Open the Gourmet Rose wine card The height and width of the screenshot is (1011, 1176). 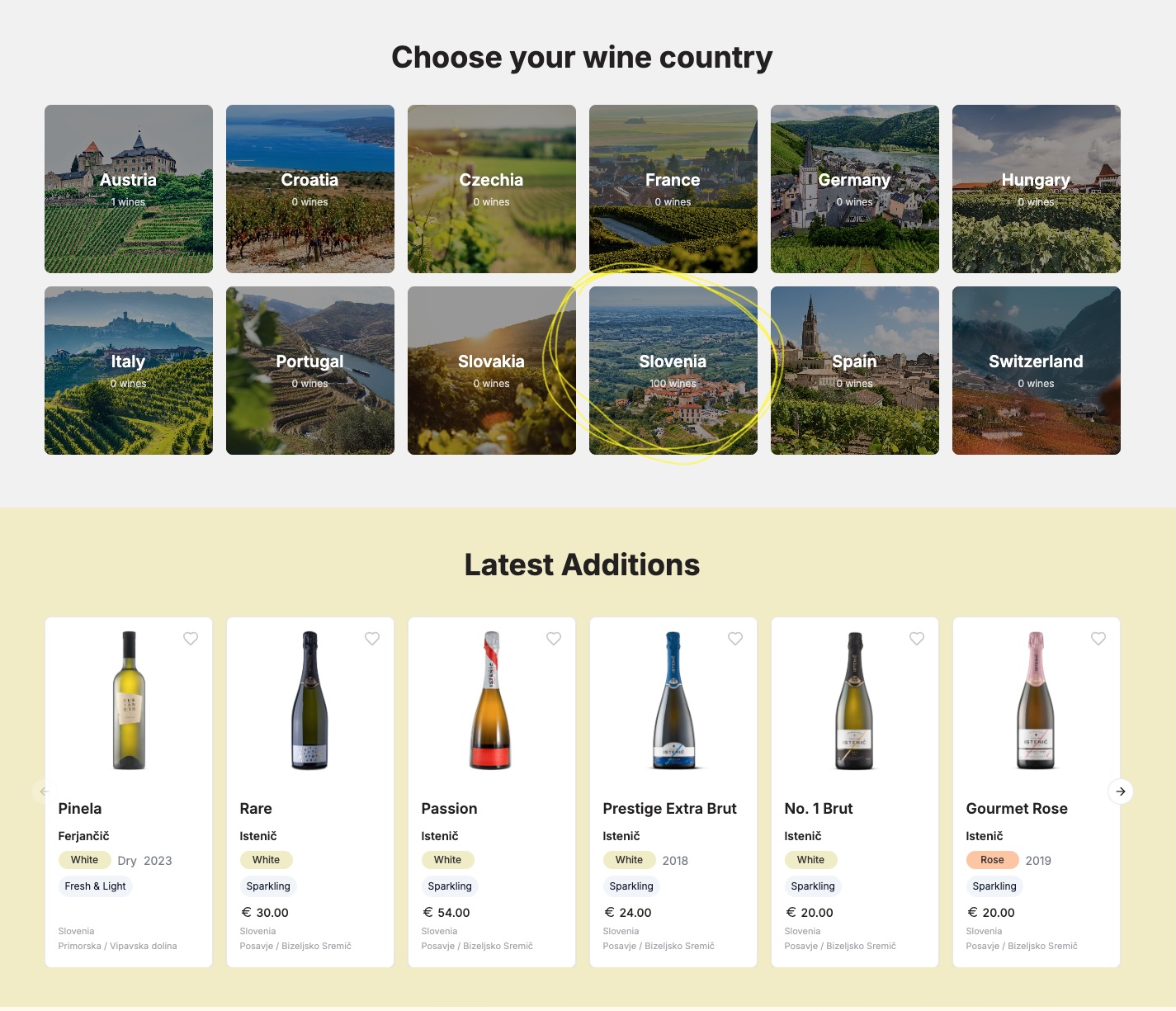click(x=1017, y=809)
